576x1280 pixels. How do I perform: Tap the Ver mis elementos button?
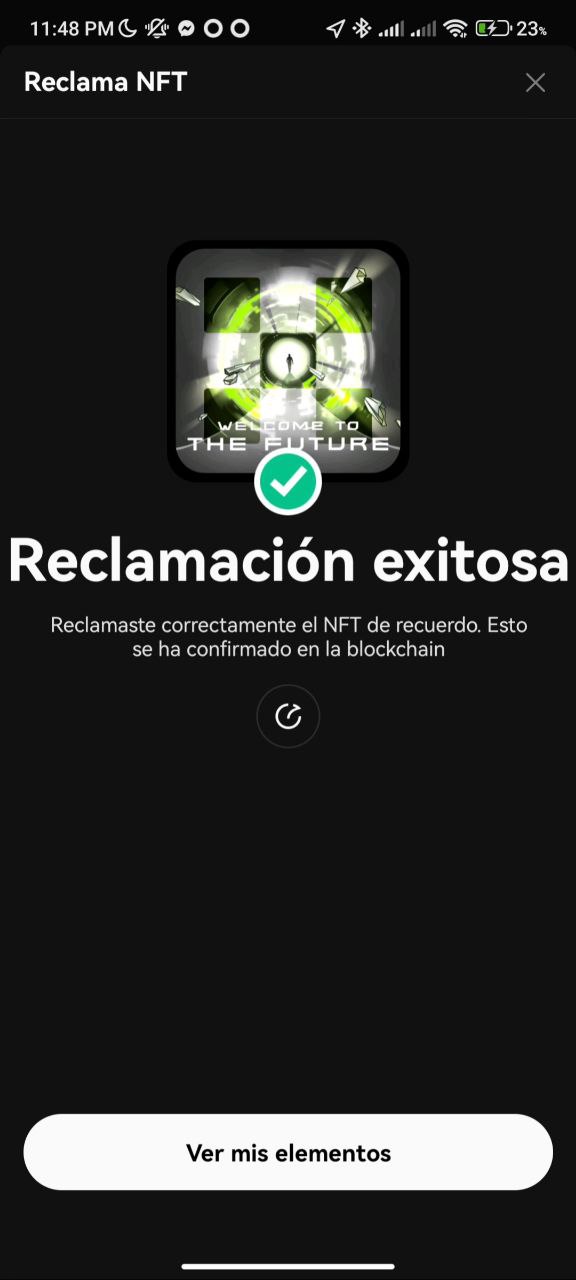click(288, 1152)
